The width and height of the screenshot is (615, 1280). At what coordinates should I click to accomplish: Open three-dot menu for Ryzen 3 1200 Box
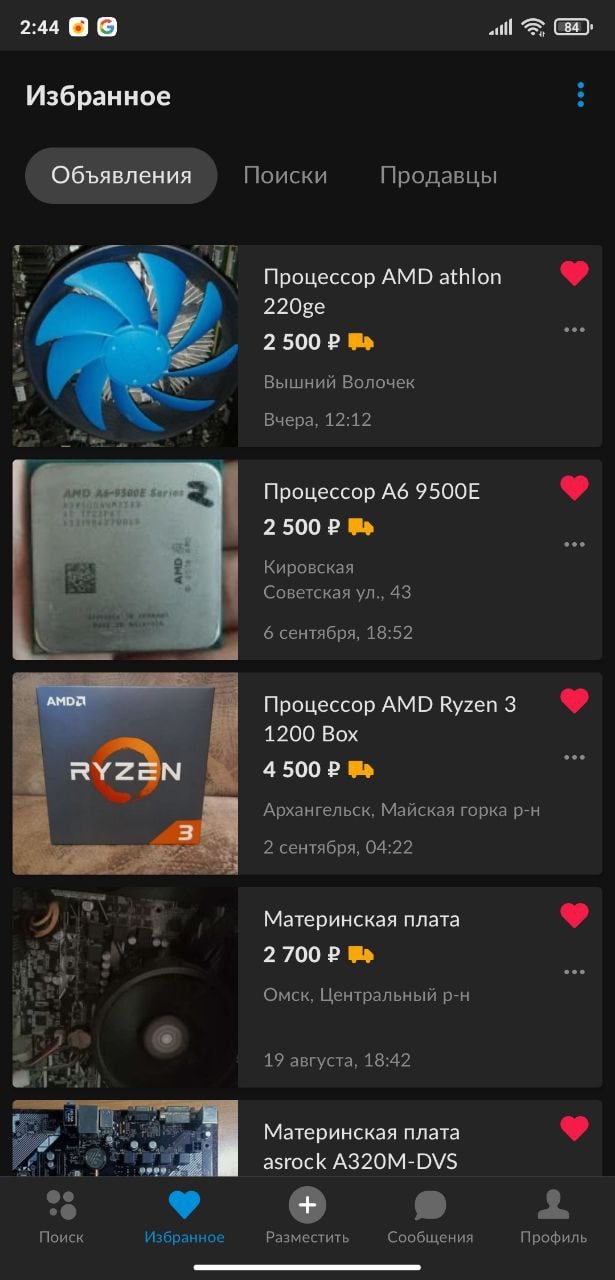pos(574,757)
